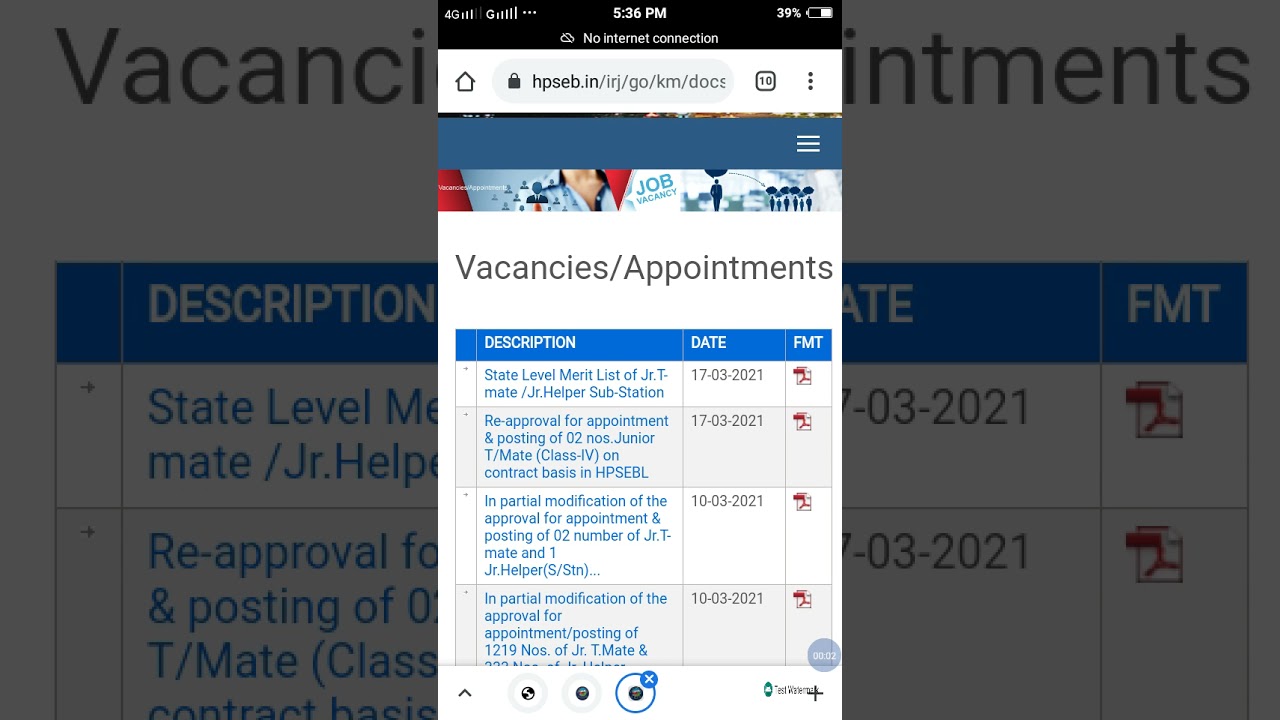Image resolution: width=1280 pixels, height=720 pixels.
Task: Switch to the middle tab in the group
Action: [x=582, y=693]
